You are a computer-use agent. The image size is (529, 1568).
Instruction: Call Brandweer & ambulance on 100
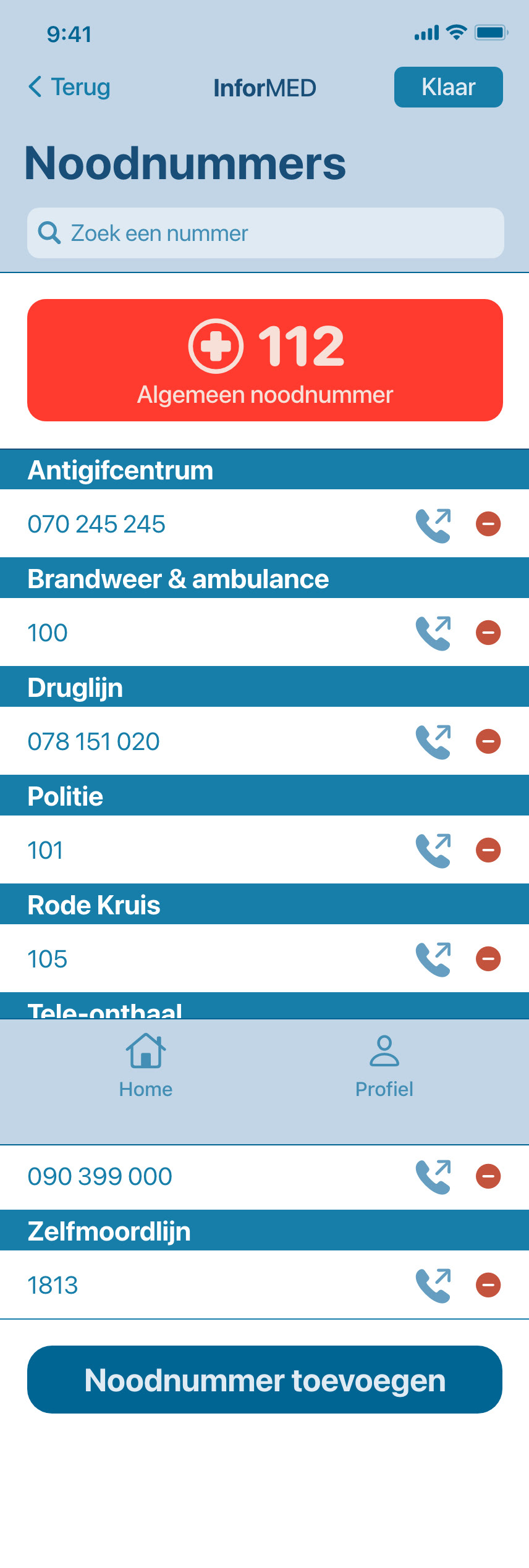coord(433,633)
